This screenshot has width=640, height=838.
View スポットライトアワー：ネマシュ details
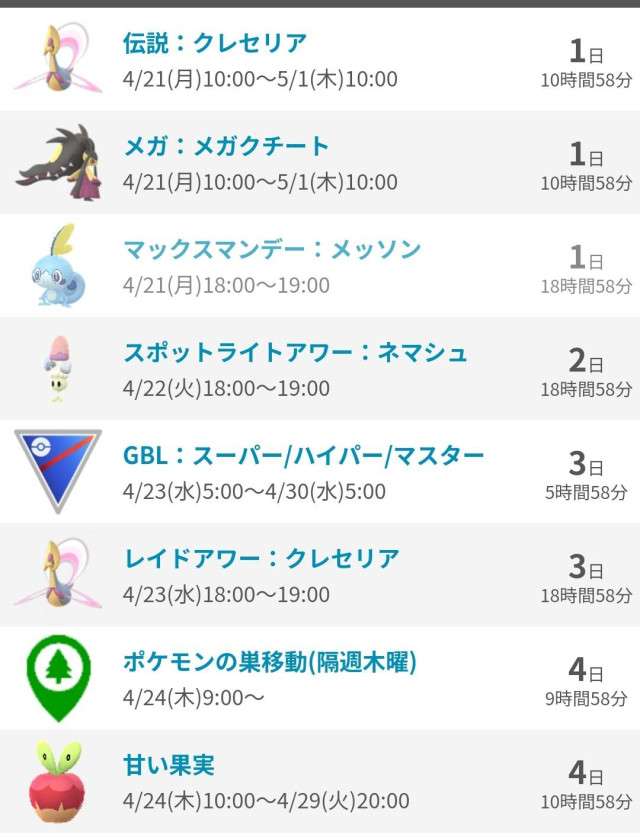pyautogui.click(x=295, y=353)
